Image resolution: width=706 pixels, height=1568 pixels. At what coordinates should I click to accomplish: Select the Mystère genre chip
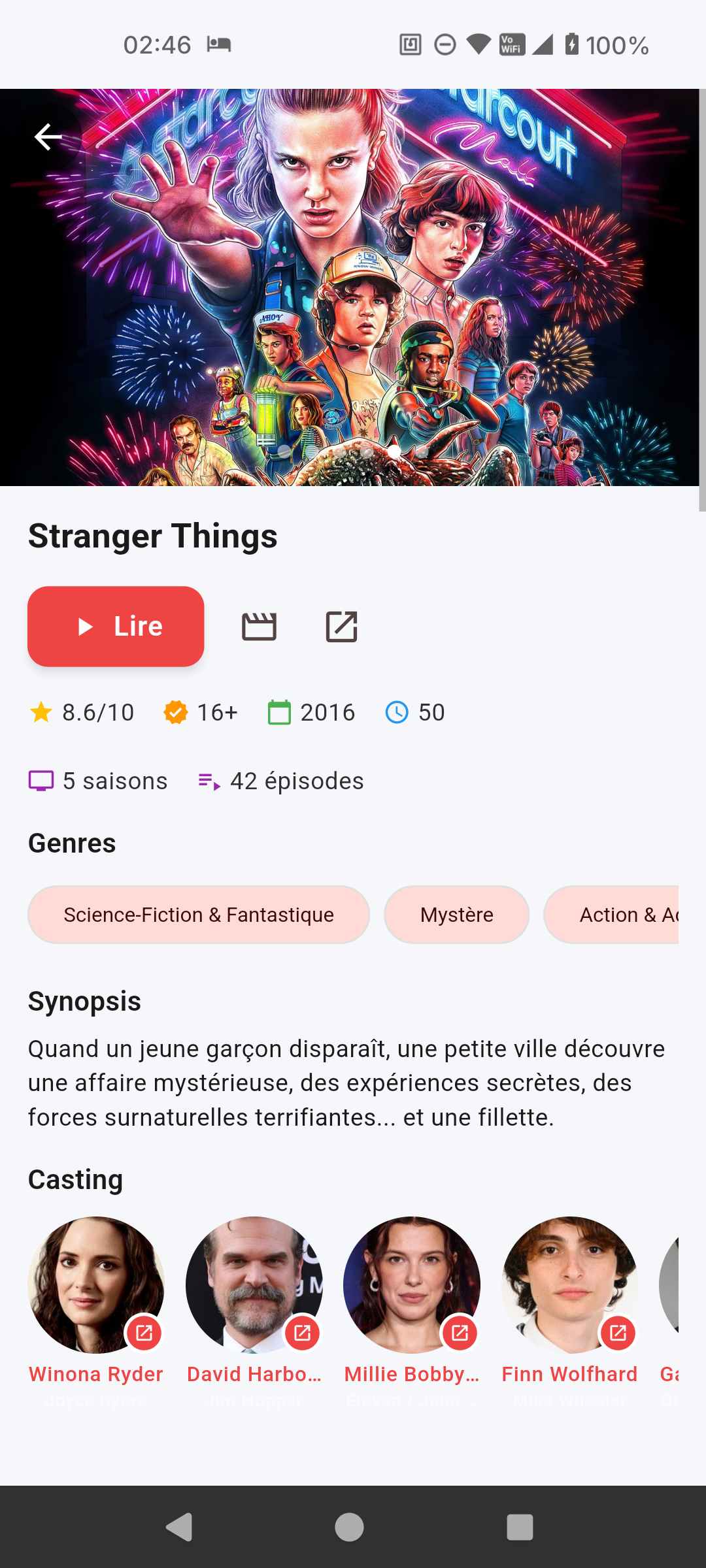[456, 914]
